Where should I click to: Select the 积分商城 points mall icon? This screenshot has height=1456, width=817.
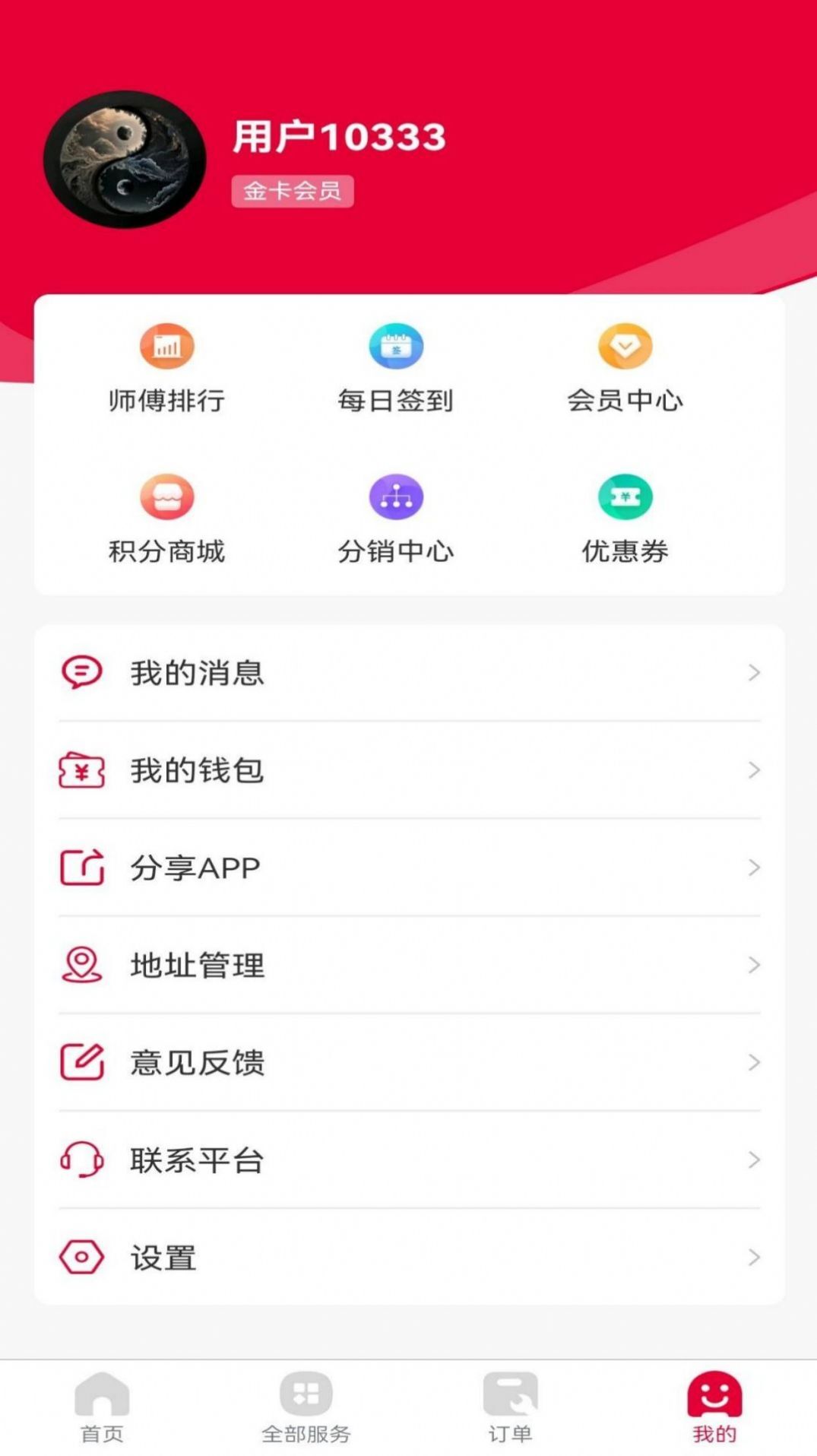pyautogui.click(x=167, y=496)
